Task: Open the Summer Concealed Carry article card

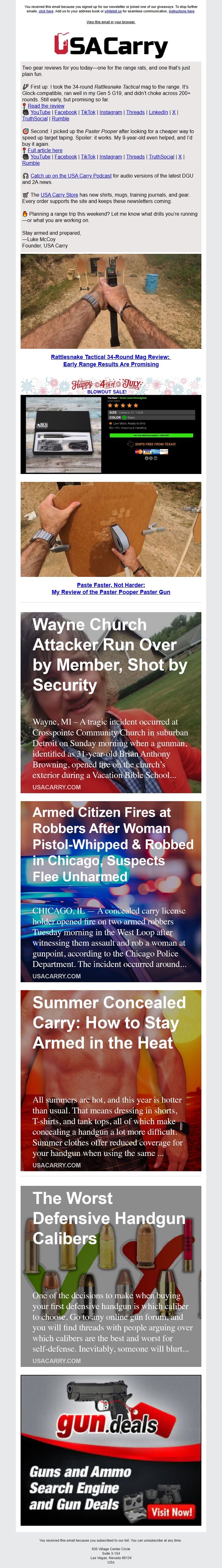Action: tap(111, 1080)
